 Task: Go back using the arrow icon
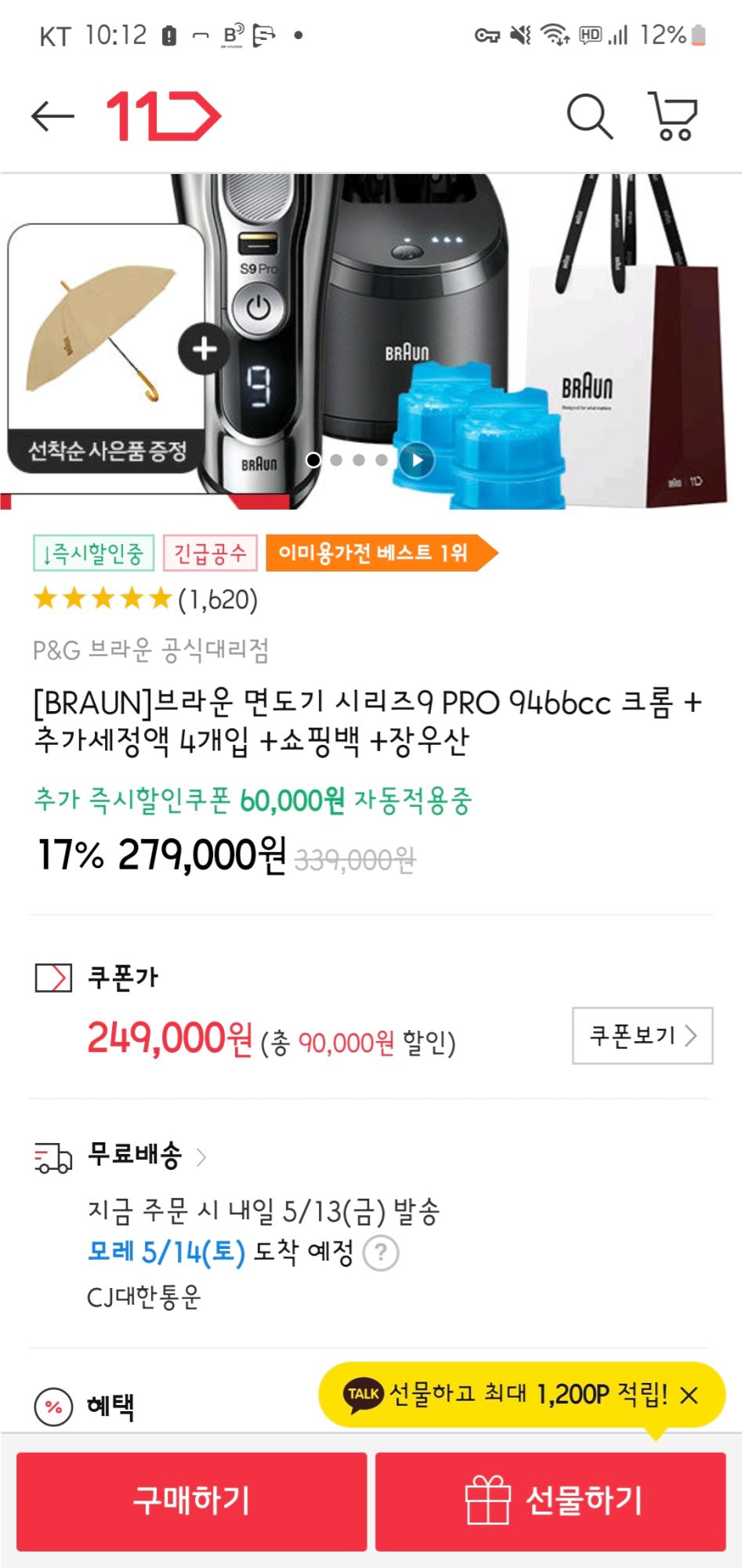point(52,117)
